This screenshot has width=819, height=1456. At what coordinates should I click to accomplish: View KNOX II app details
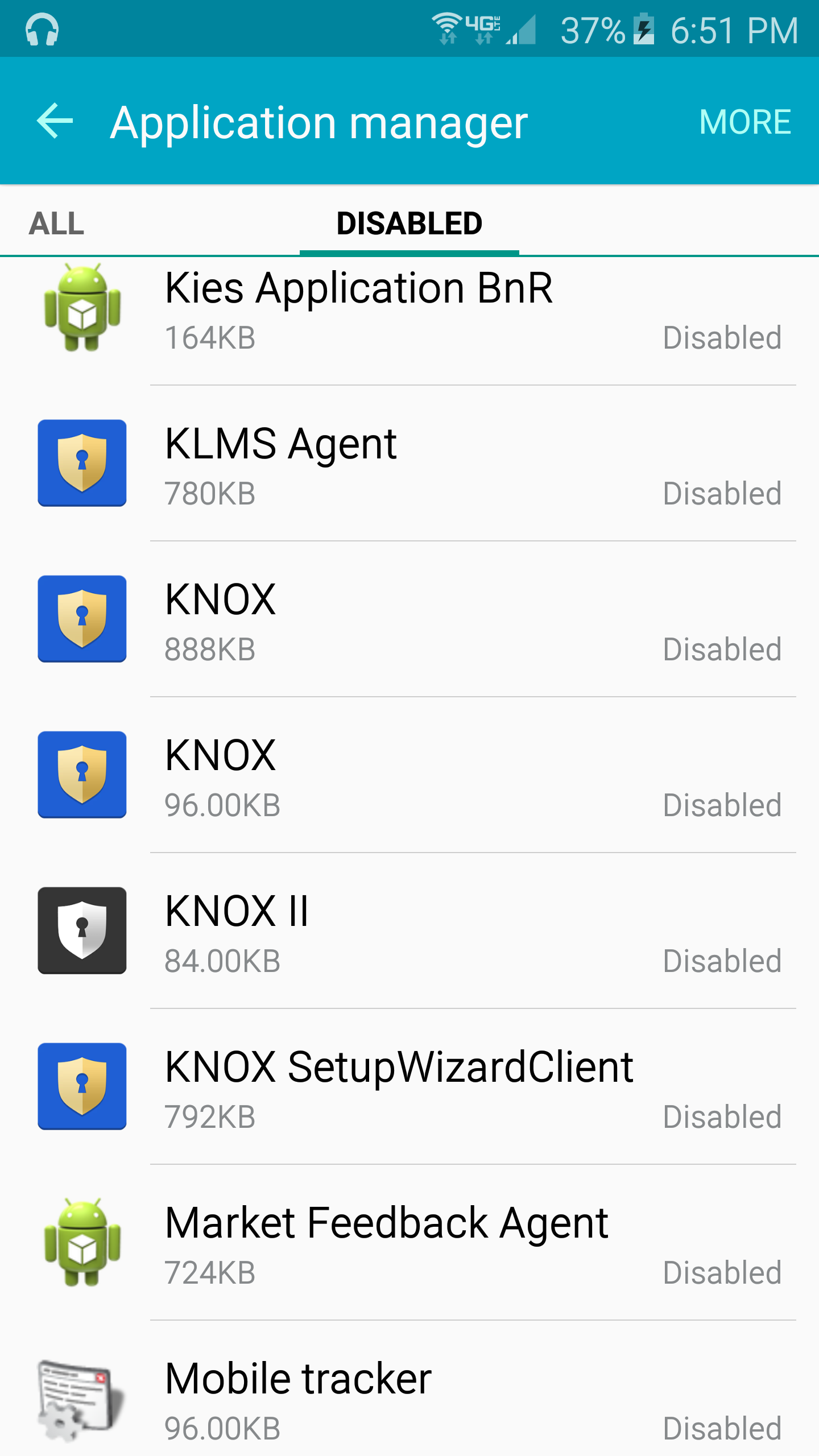(x=409, y=931)
